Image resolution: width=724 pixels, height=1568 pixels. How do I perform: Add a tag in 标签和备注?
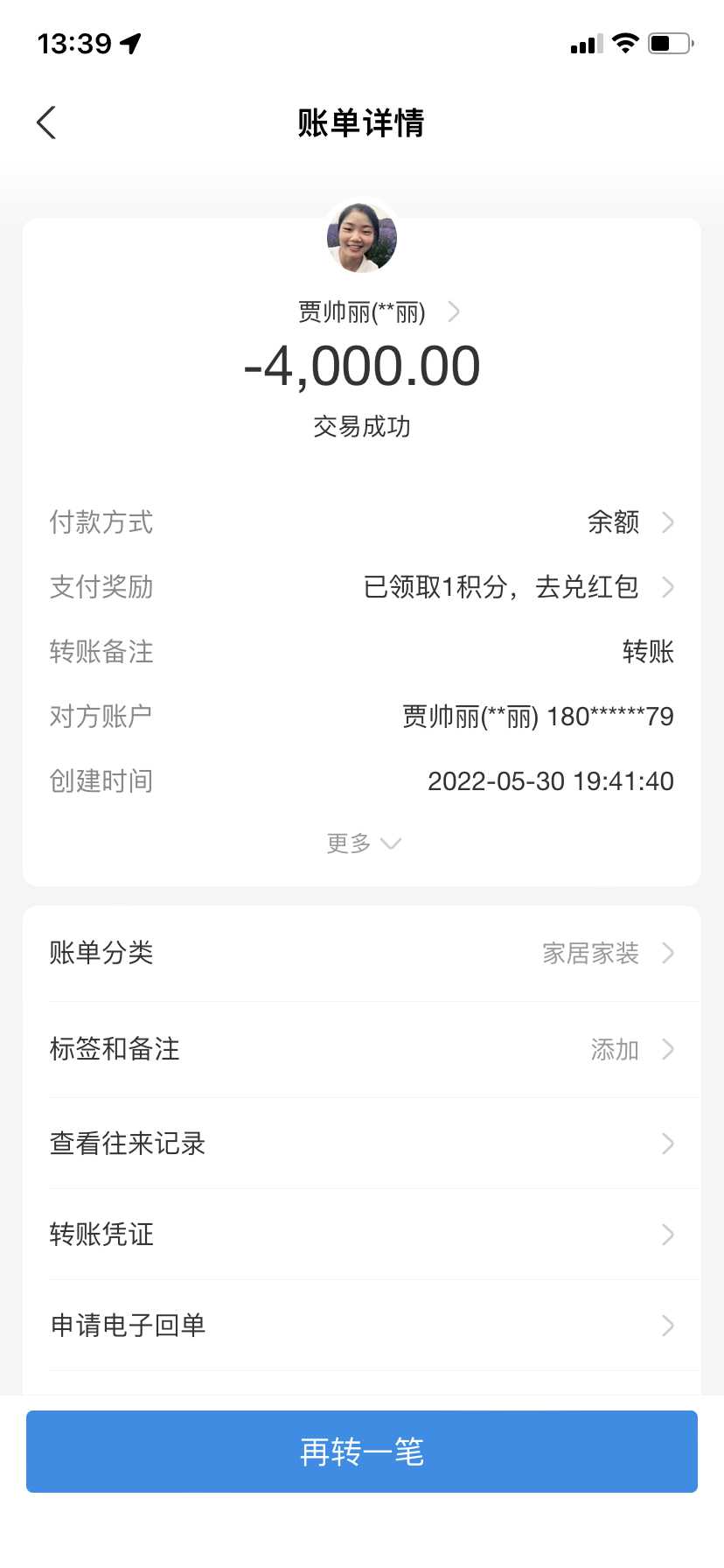362,1049
